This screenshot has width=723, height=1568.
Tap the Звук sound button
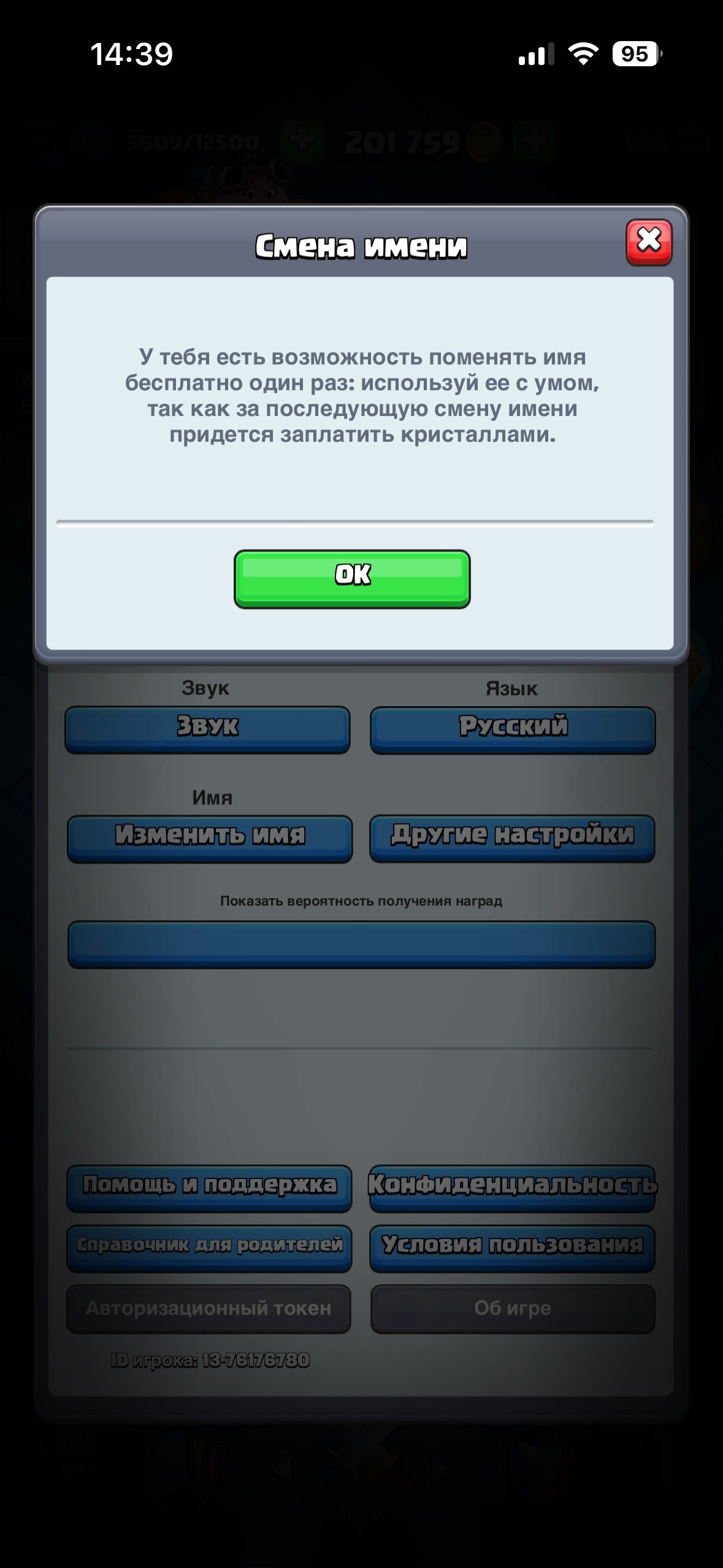pos(207,729)
